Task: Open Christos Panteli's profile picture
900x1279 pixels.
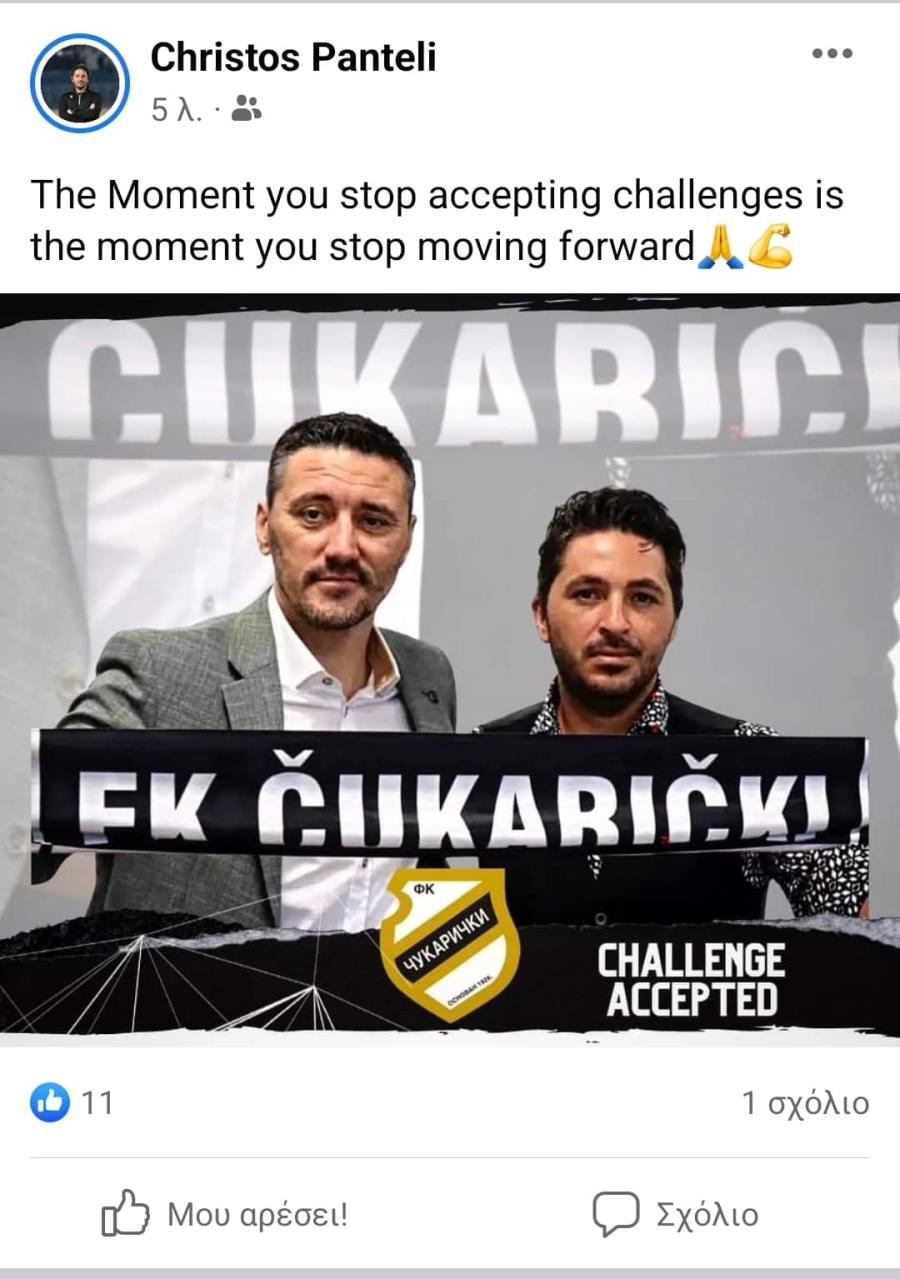Action: point(80,83)
